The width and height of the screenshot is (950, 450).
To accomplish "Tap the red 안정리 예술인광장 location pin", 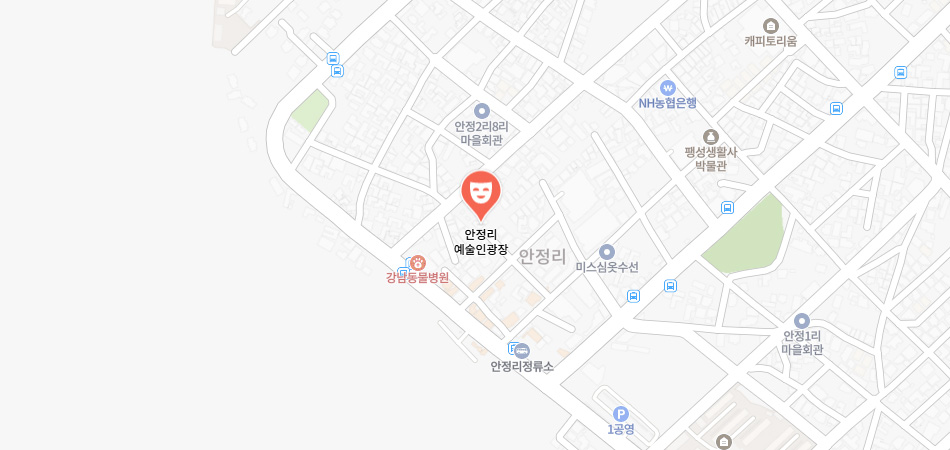I will (481, 193).
